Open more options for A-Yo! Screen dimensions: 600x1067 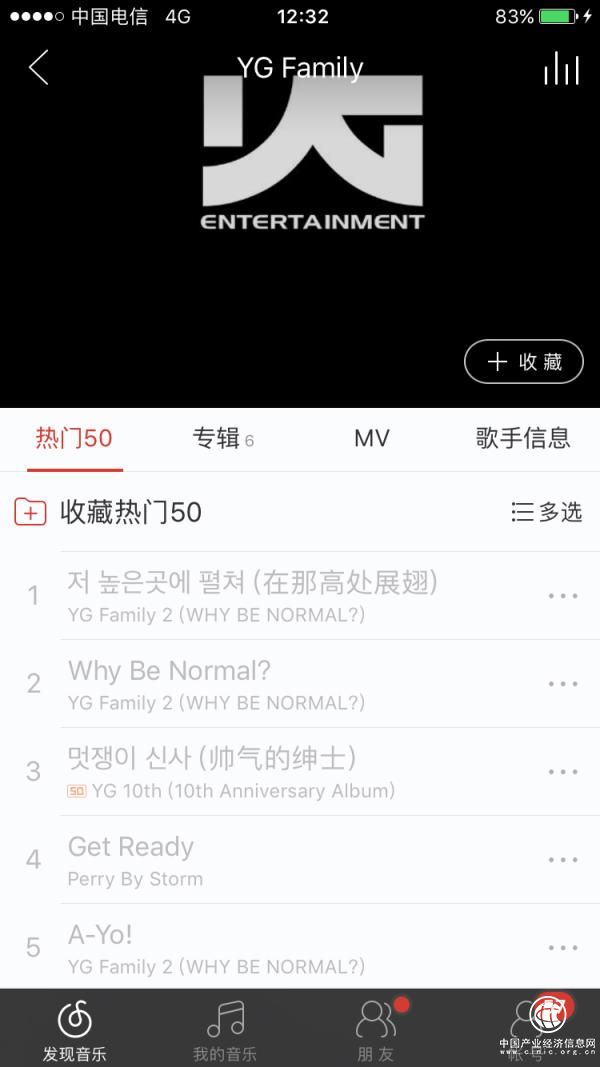563,948
